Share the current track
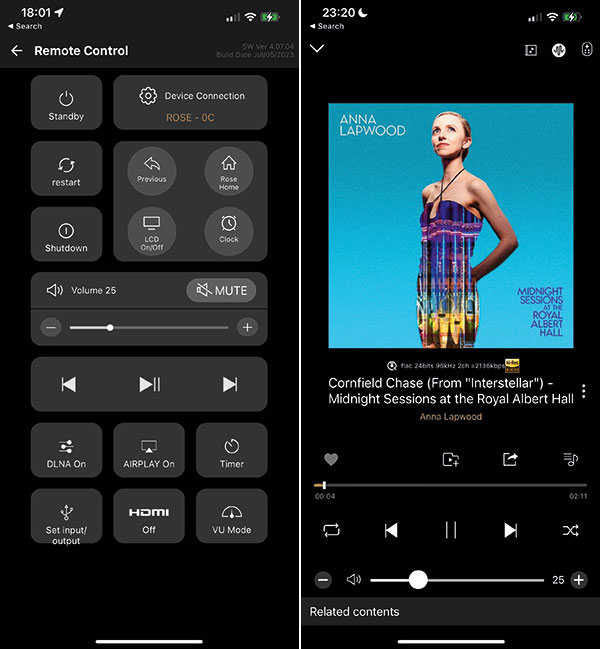 (510, 459)
